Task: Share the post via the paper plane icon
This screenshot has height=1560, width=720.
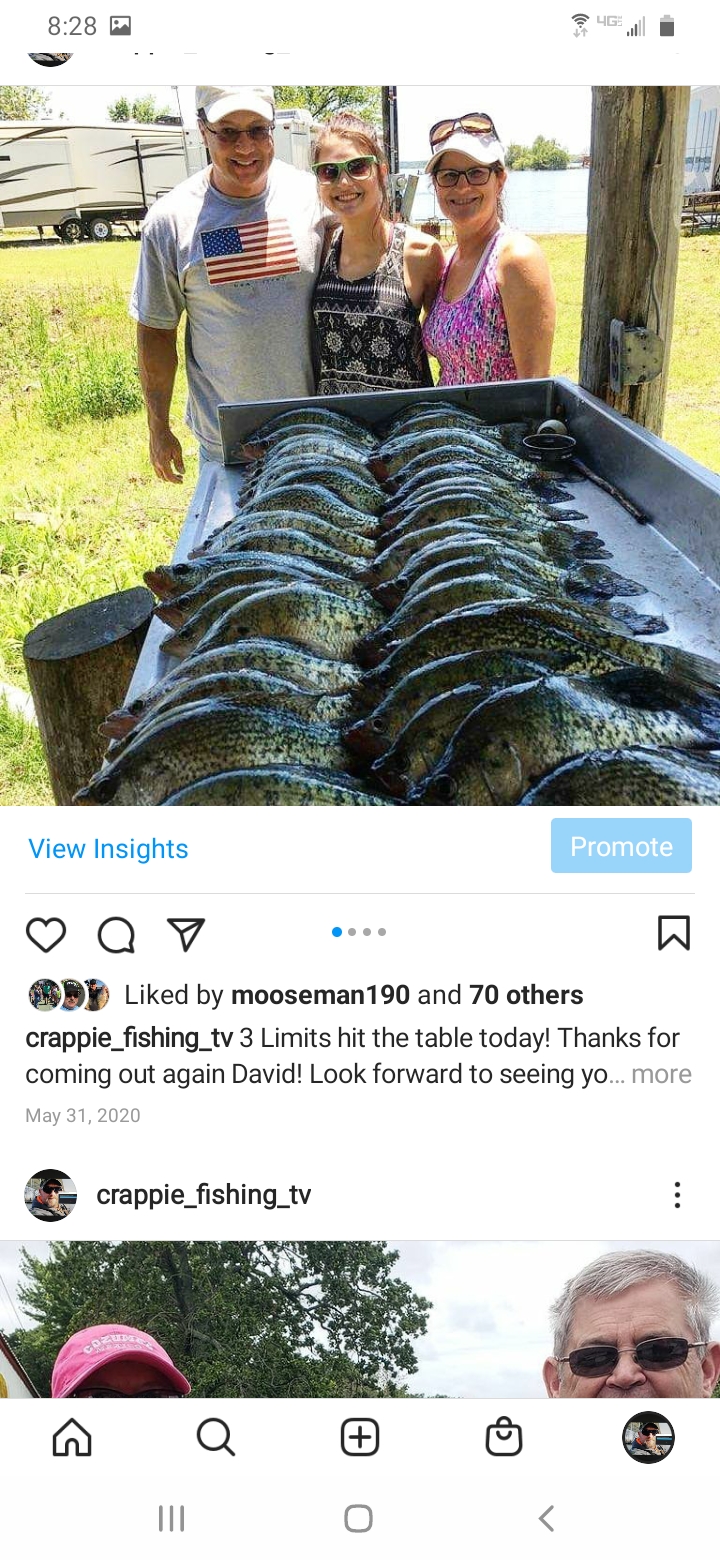Action: (186, 934)
